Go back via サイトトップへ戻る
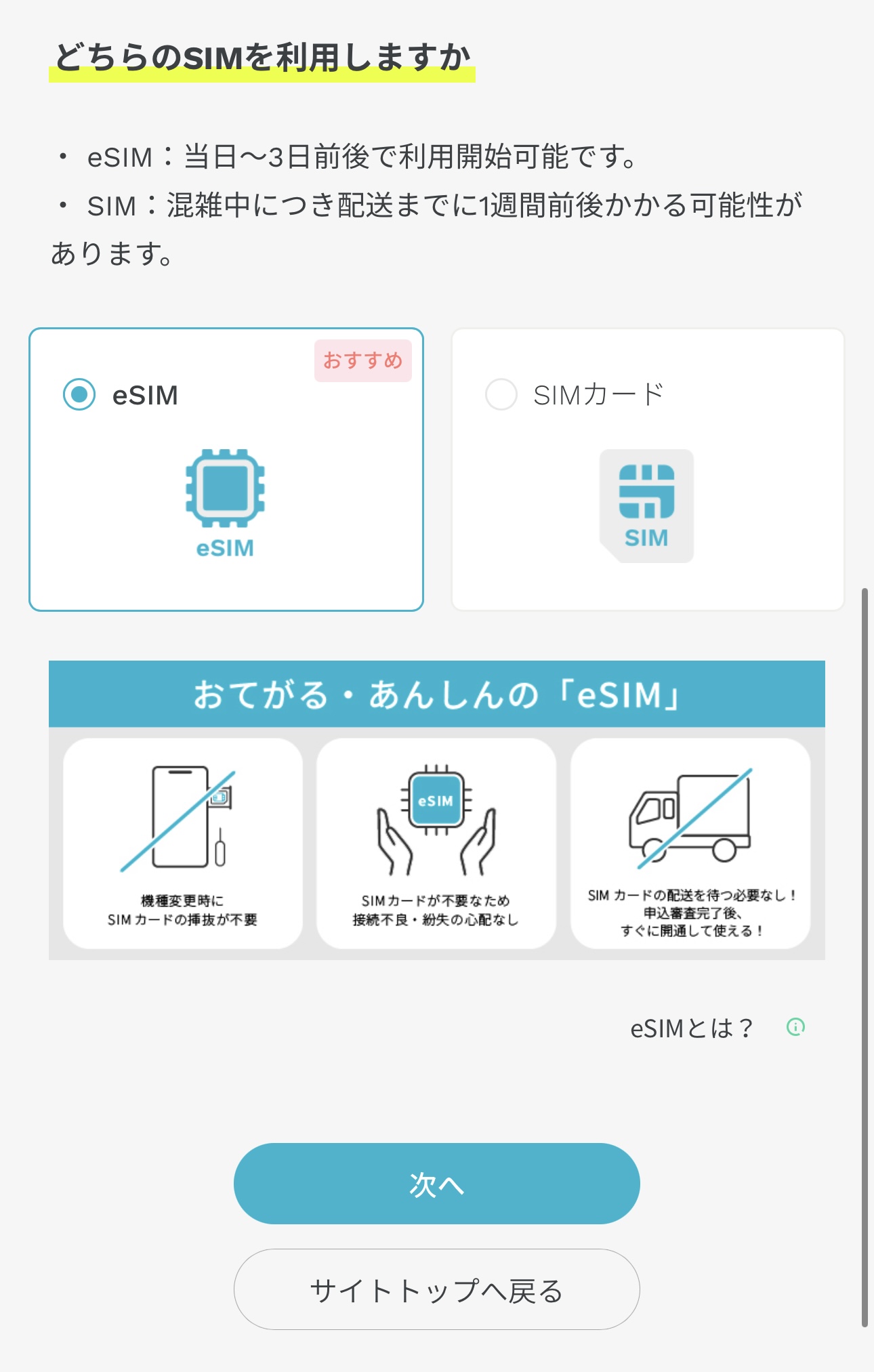This screenshot has height=1372, width=874. click(436, 1290)
